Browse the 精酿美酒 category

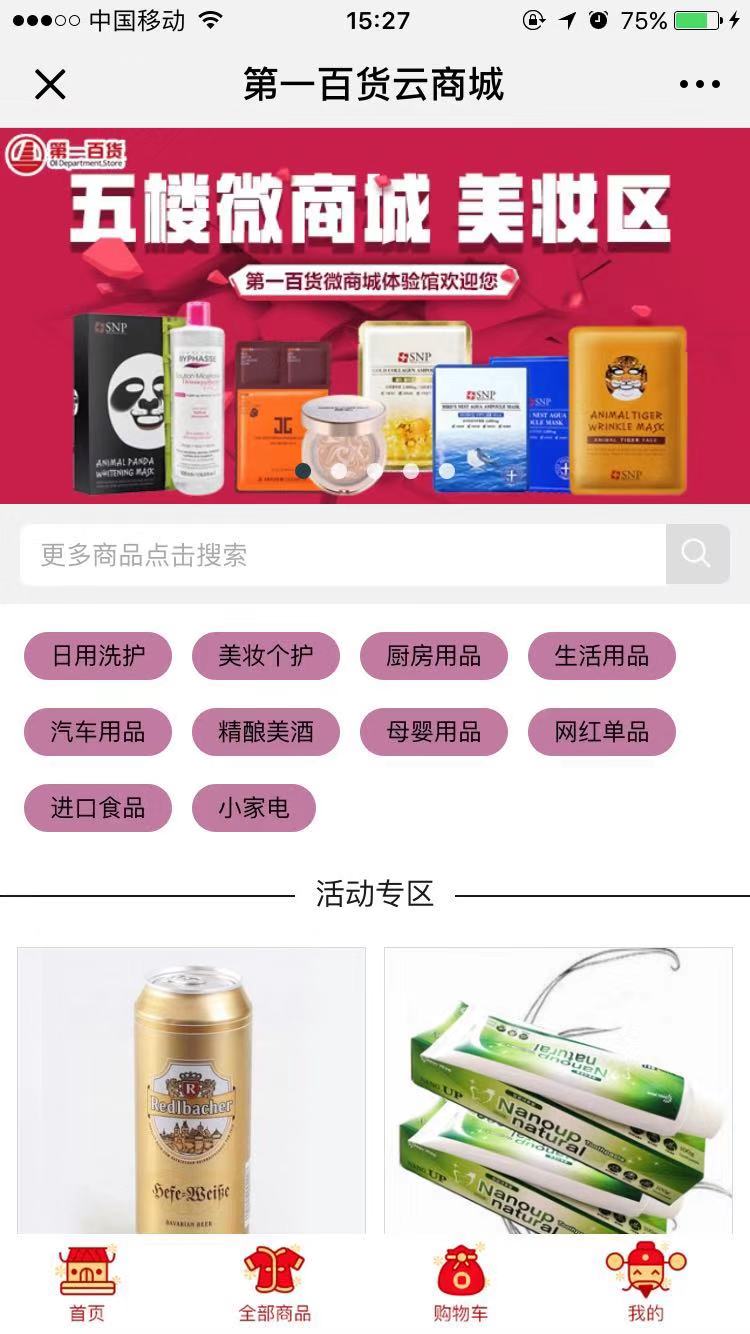point(266,732)
